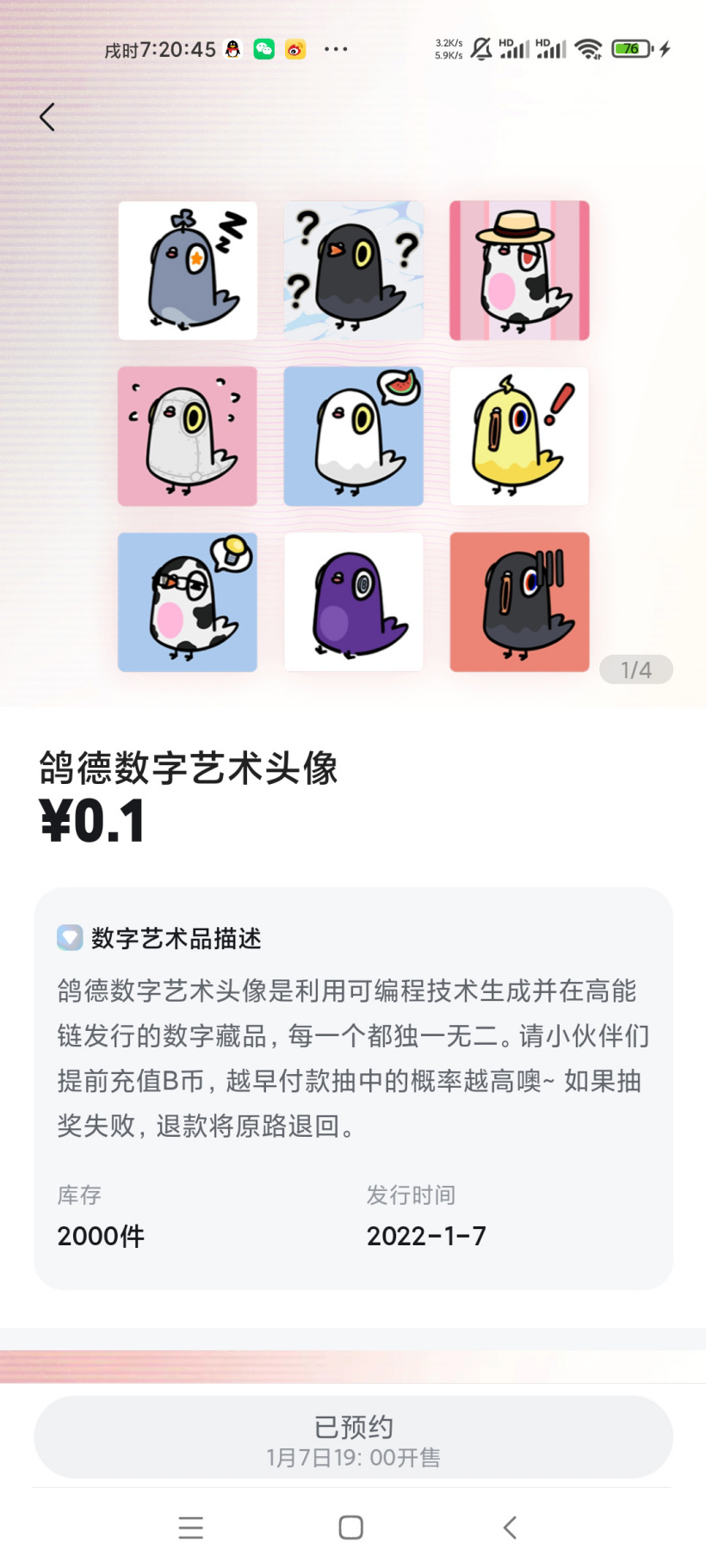Image resolution: width=706 pixels, height=1568 pixels.
Task: Tap the system back navigation button
Action: tap(510, 1528)
